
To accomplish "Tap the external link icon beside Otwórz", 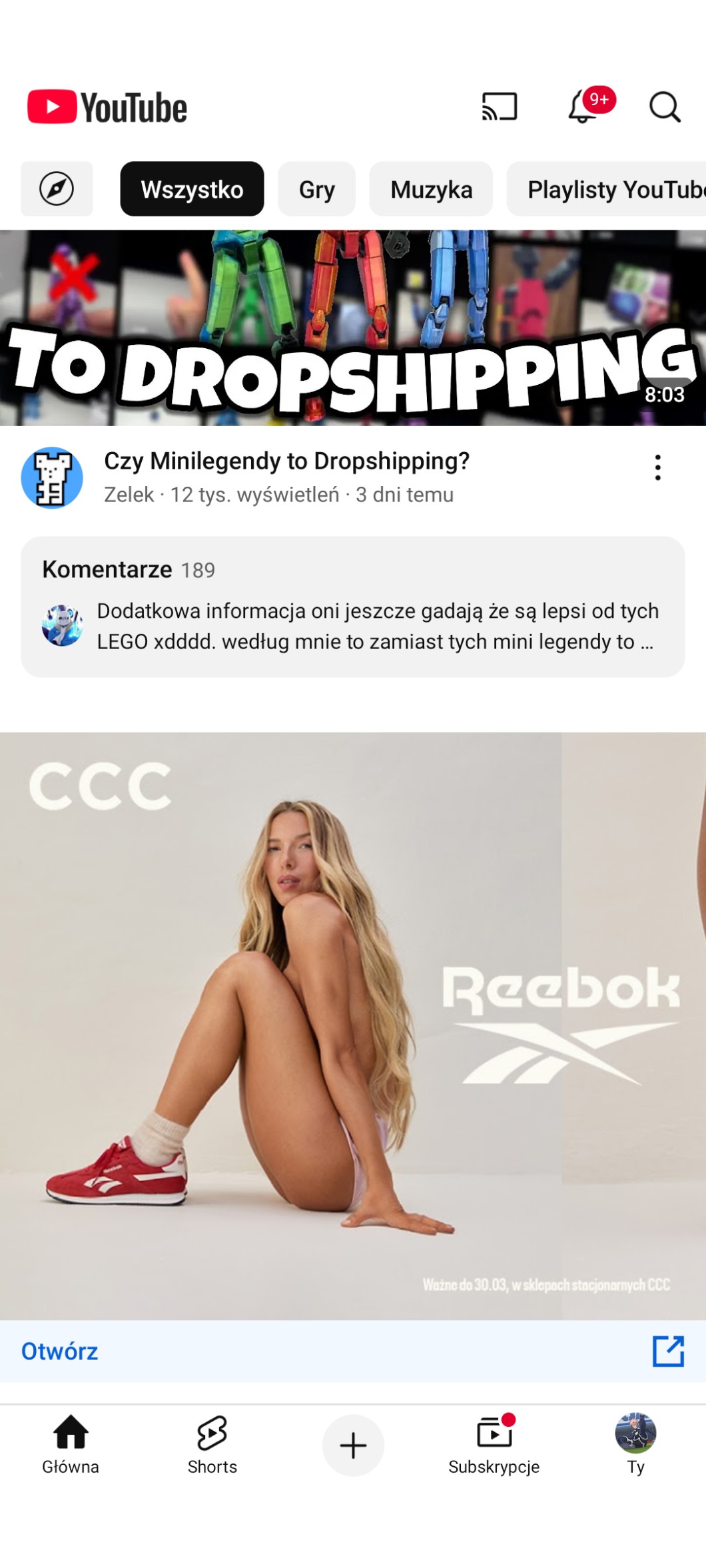I will (x=668, y=1351).
